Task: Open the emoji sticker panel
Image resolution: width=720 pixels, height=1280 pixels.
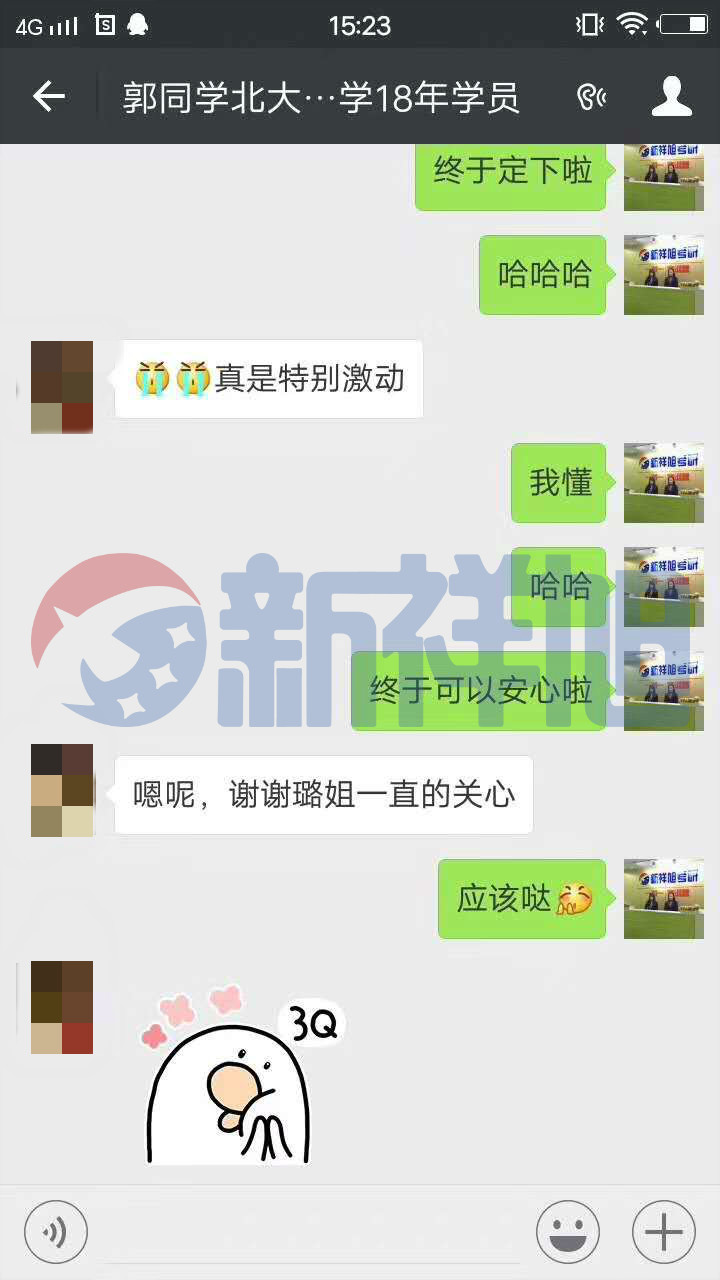Action: pyautogui.click(x=567, y=1231)
